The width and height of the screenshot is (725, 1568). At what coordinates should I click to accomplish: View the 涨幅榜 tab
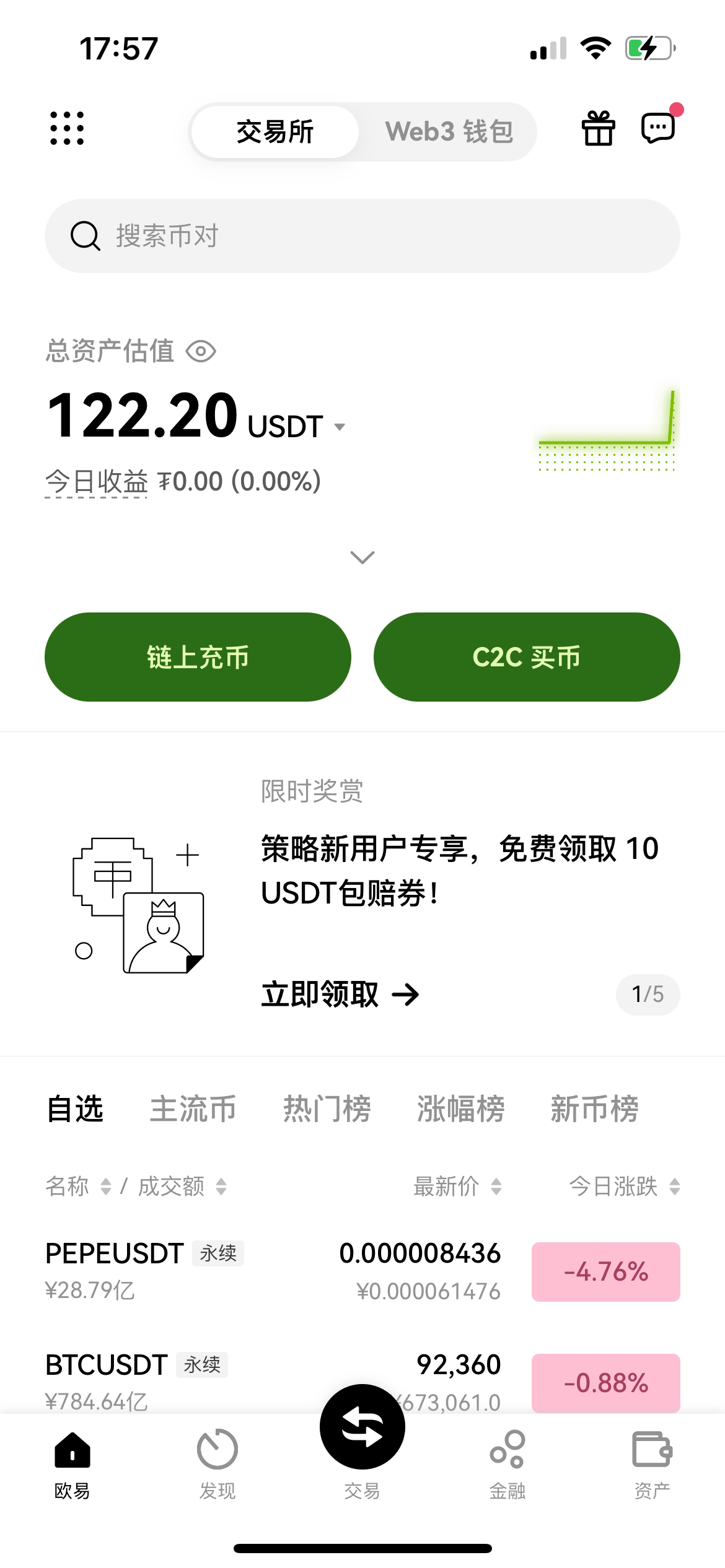point(460,1108)
